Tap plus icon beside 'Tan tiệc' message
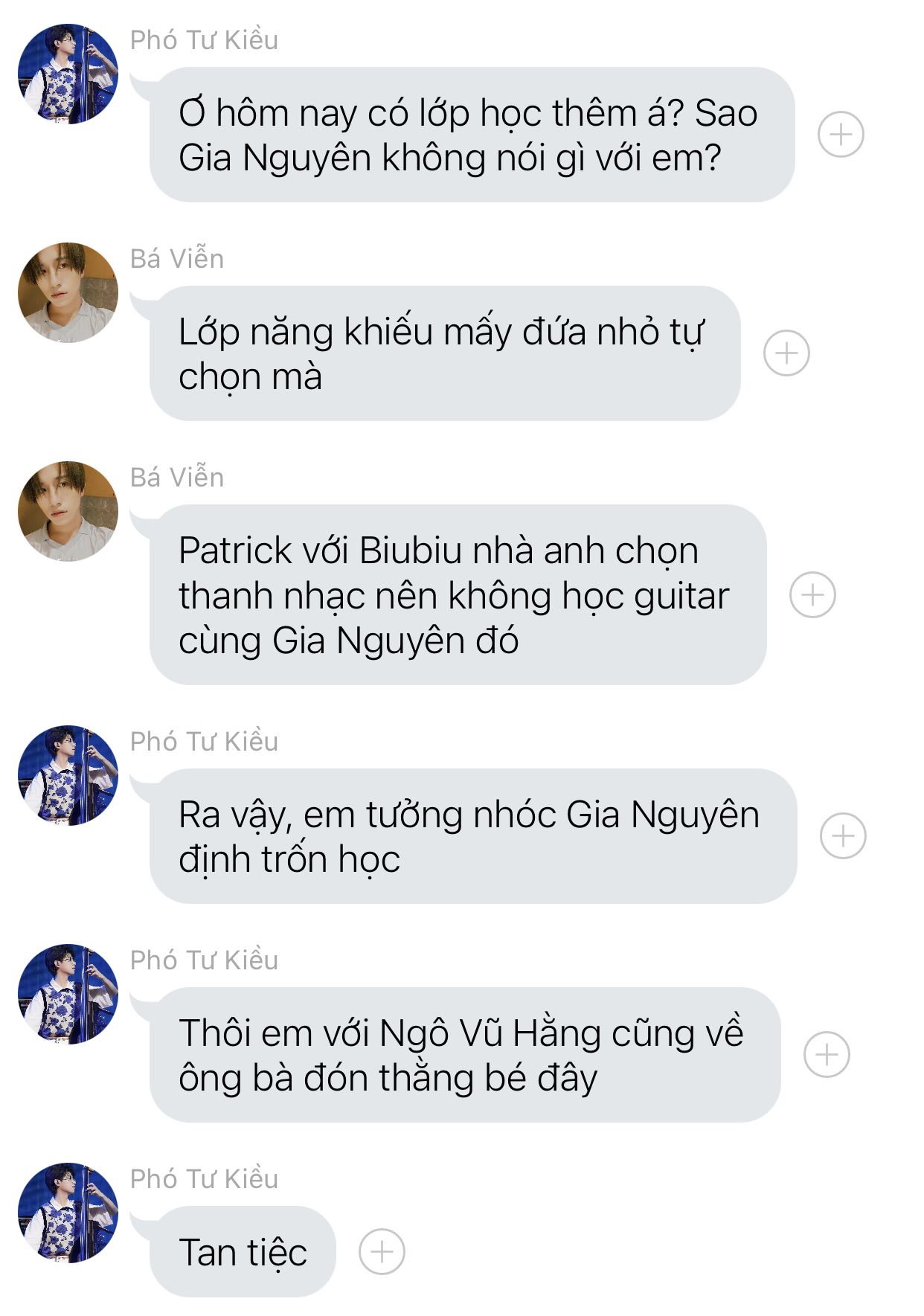This screenshot has height=1316, width=924. point(382,1252)
